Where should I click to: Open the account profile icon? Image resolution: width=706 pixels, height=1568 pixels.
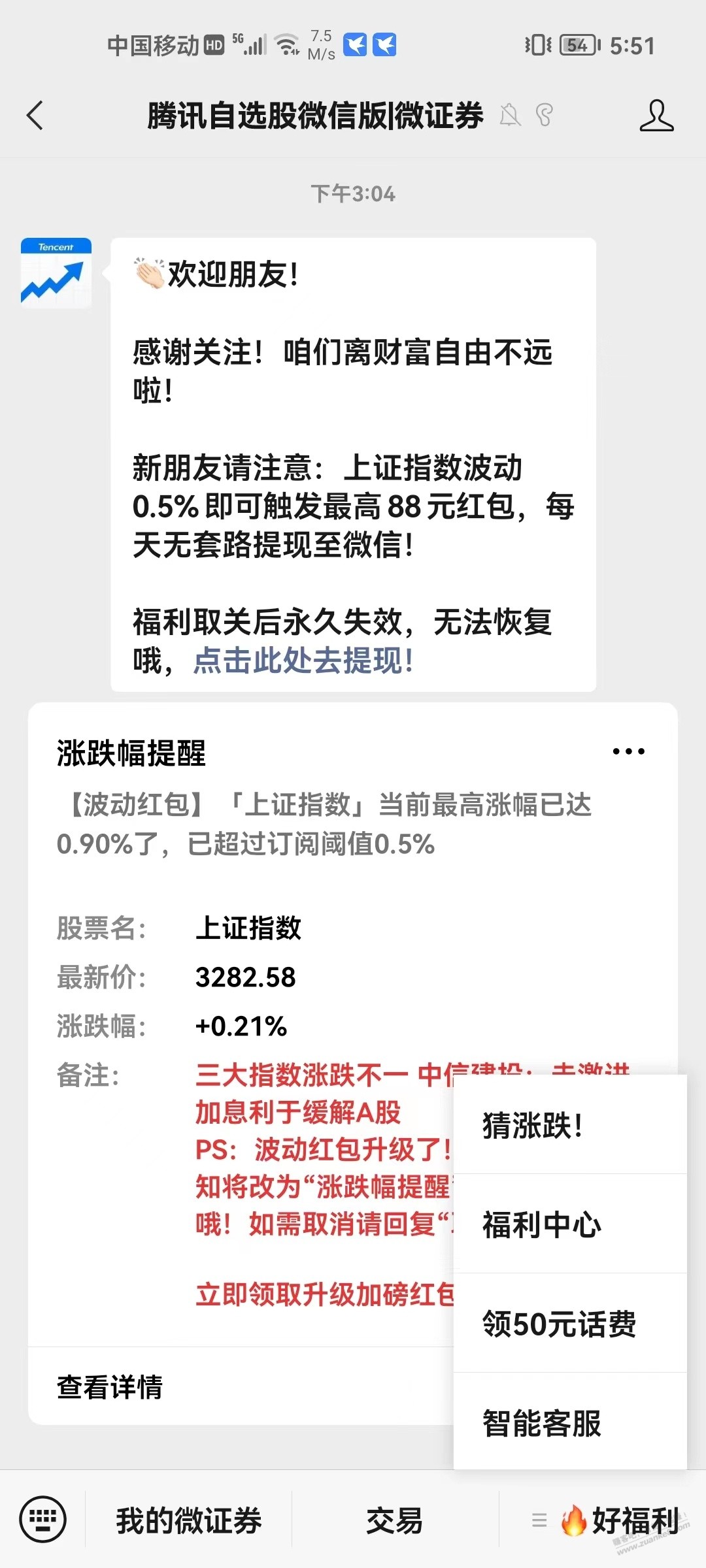pos(656,116)
